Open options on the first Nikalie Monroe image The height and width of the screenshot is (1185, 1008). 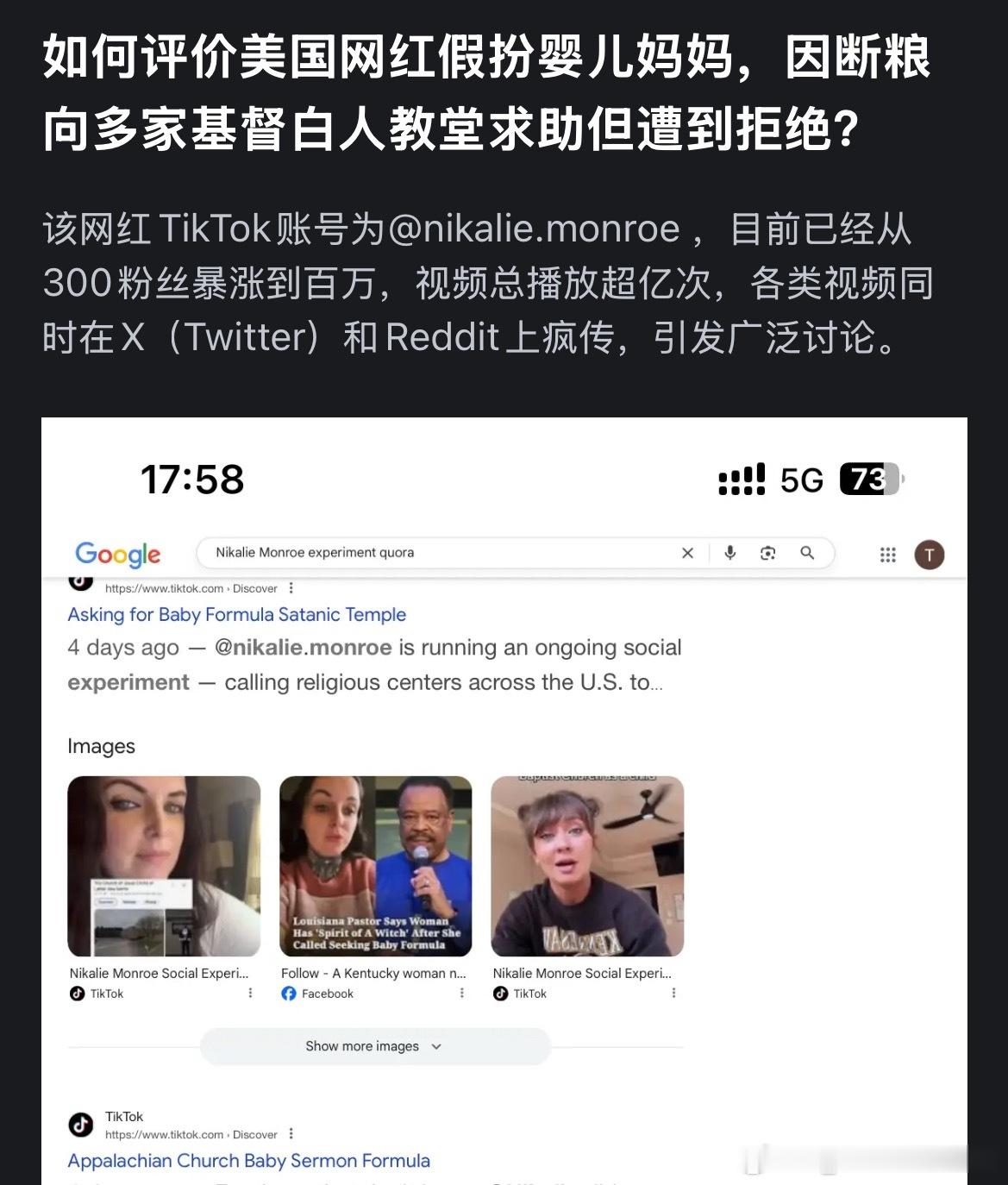click(x=250, y=993)
